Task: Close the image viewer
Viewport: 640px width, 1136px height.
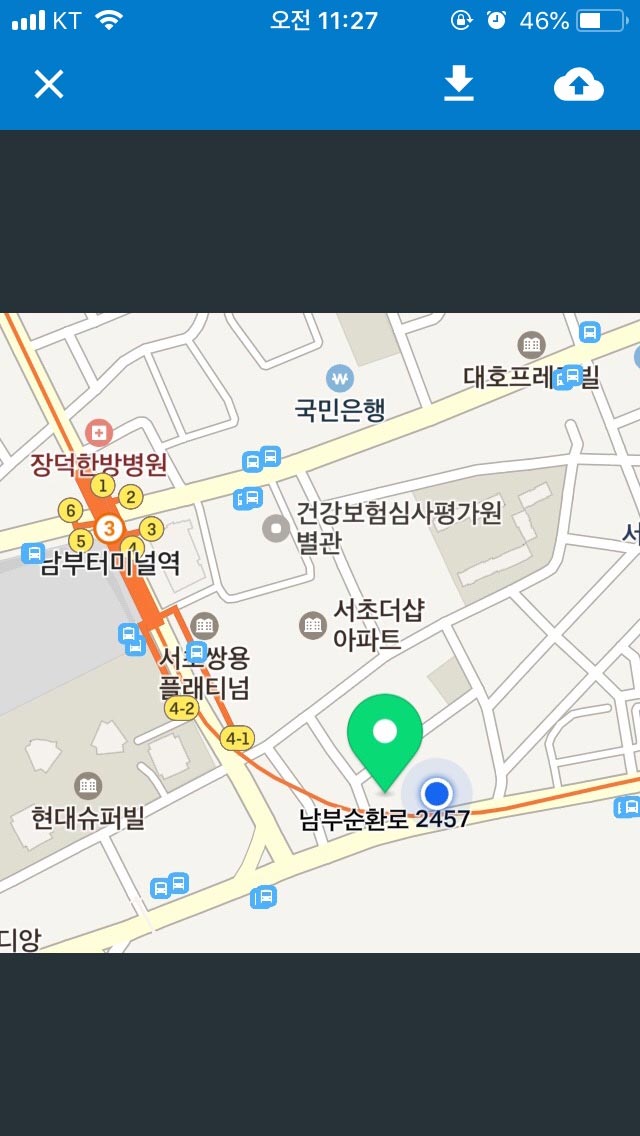Action: 49,85
